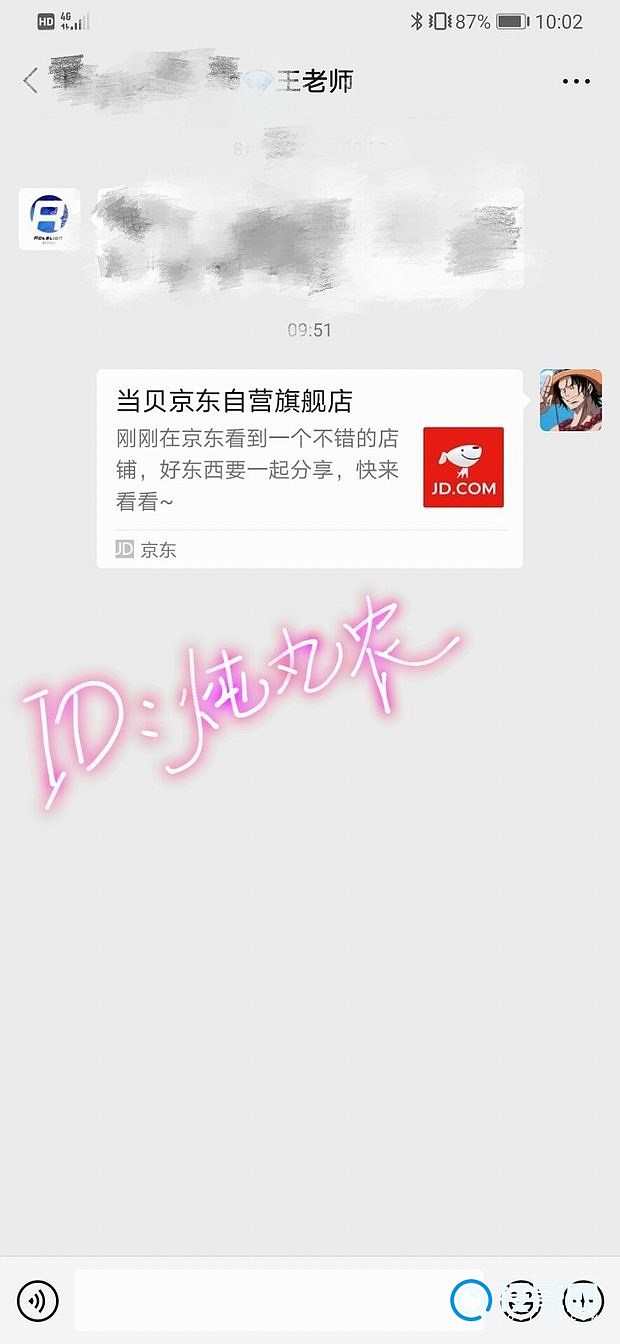Image resolution: width=620 pixels, height=1344 pixels.
Task: Open the shared 当贝京东自营旗舰店 card
Action: [309, 468]
